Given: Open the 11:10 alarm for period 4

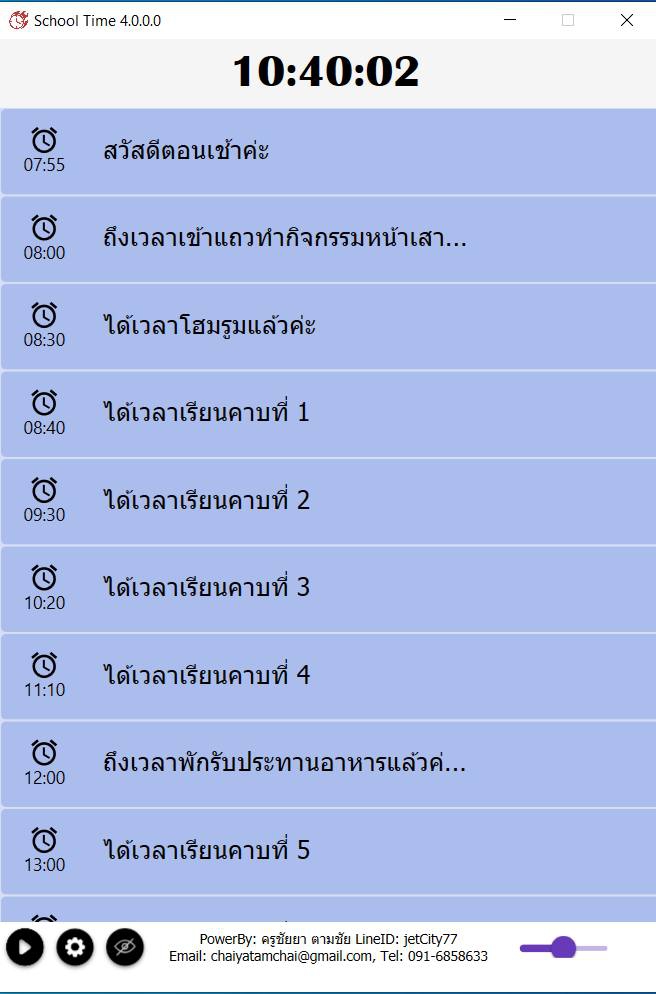Looking at the screenshot, I should (328, 676).
